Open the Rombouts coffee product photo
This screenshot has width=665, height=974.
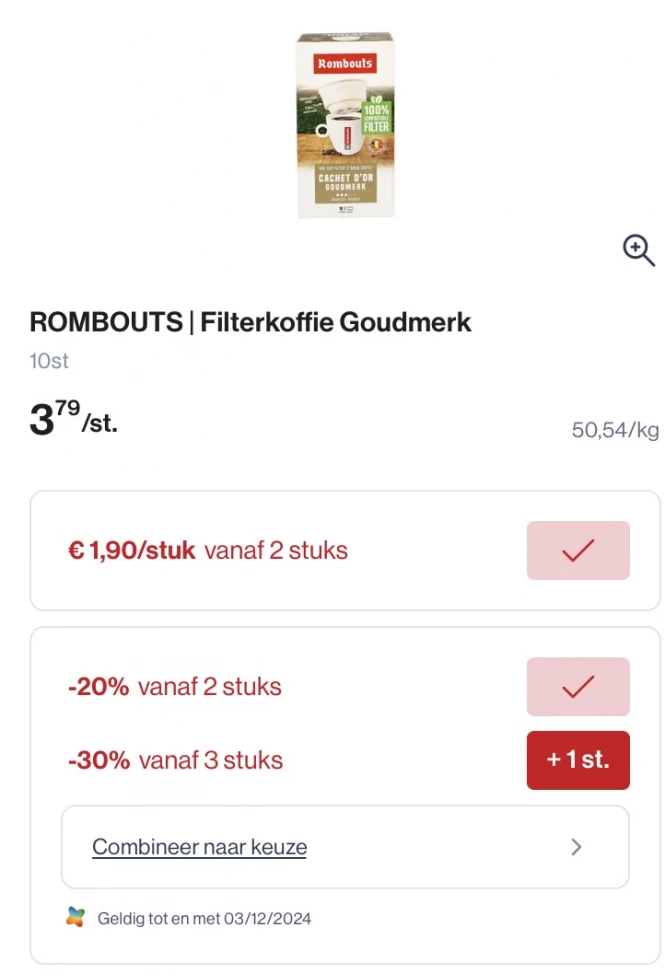click(x=346, y=125)
